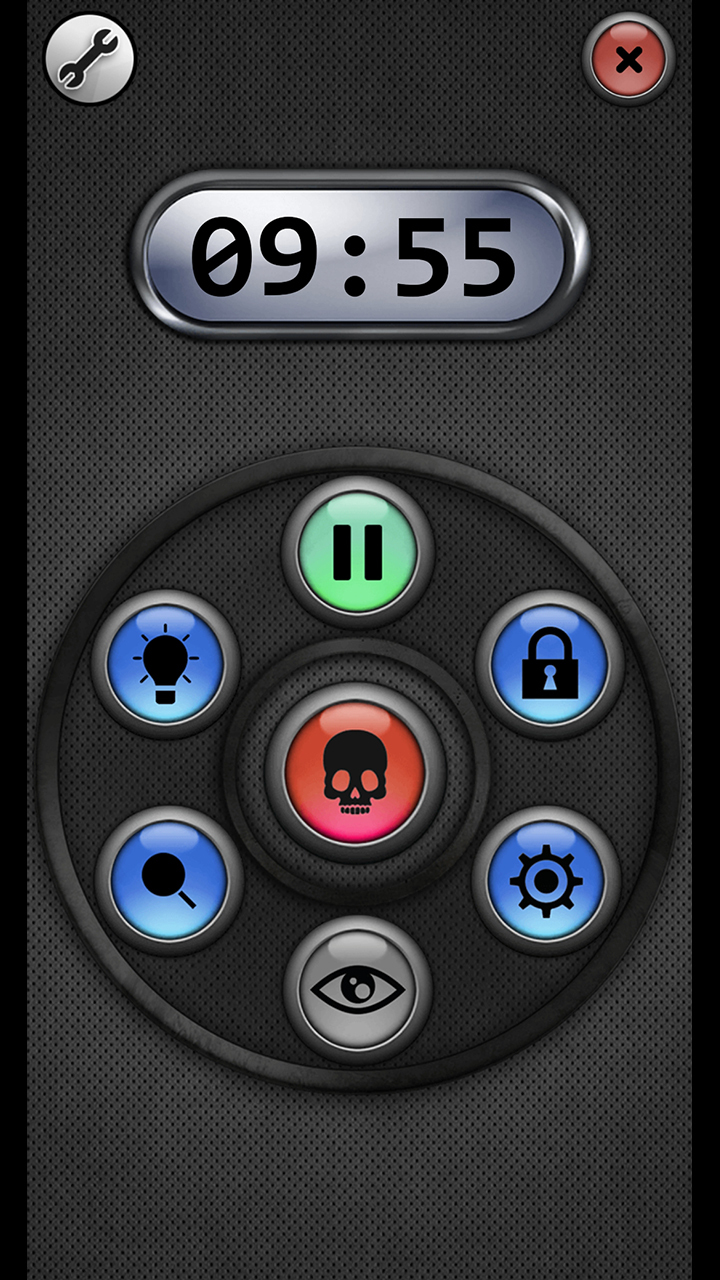Tap the red skull button

[x=356, y=771]
